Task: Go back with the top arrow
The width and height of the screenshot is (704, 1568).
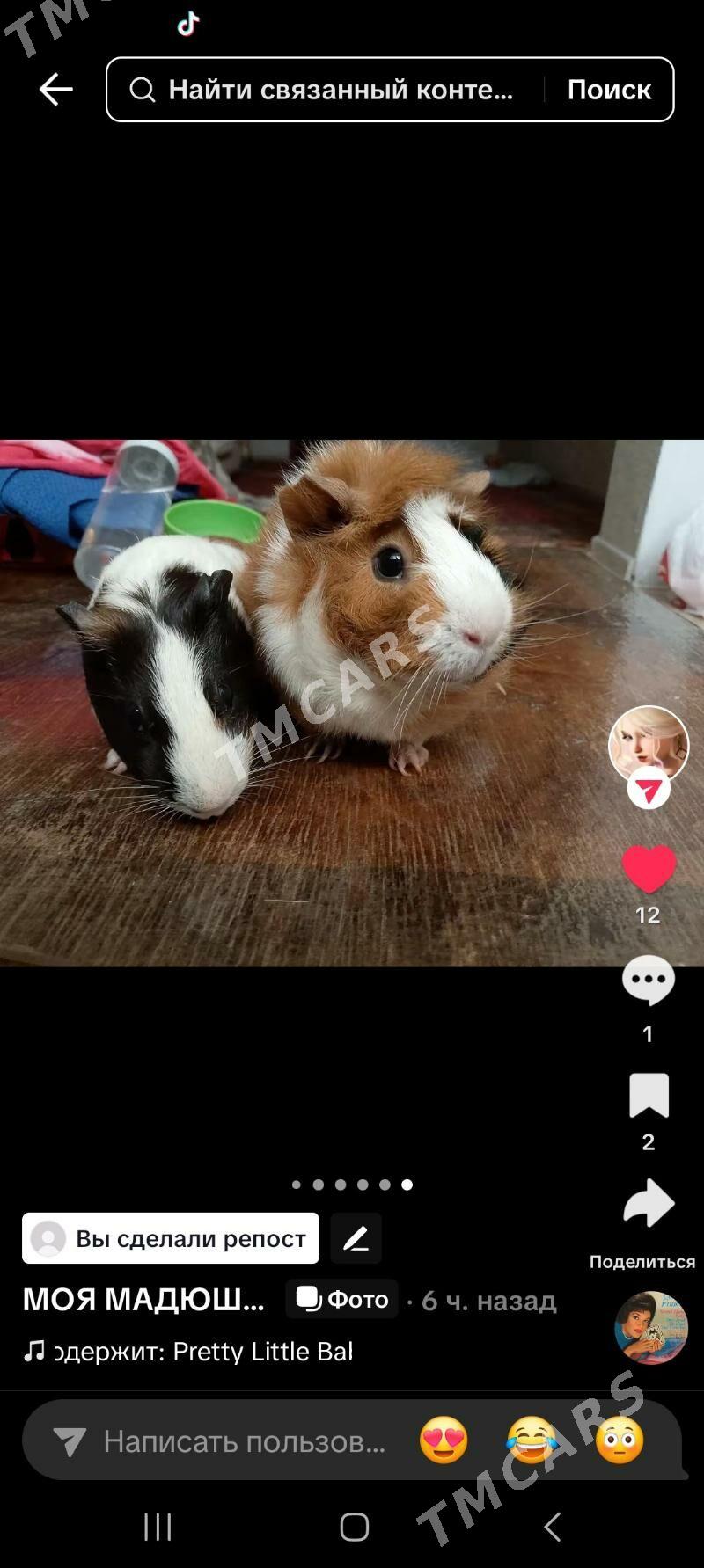Action: (x=55, y=90)
